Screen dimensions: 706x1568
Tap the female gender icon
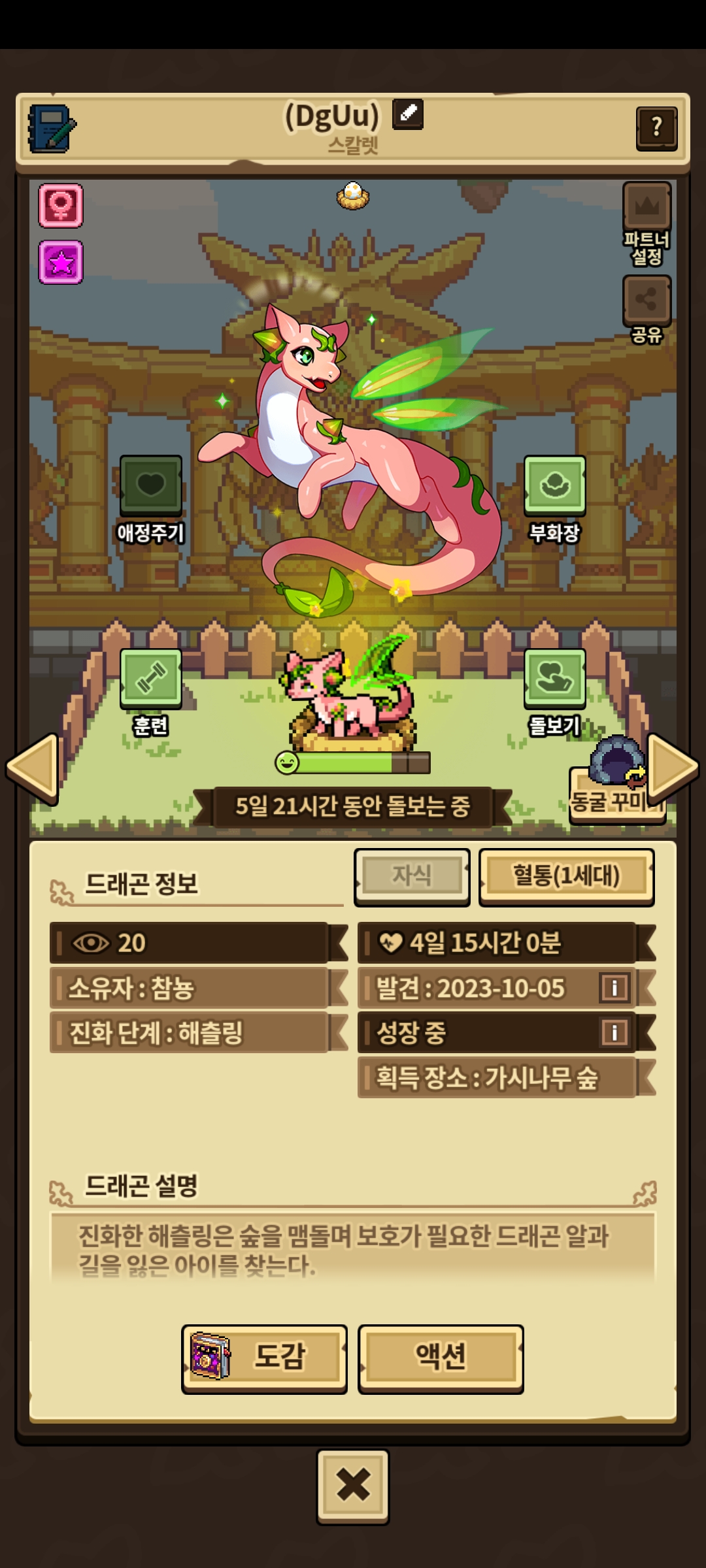[x=61, y=205]
